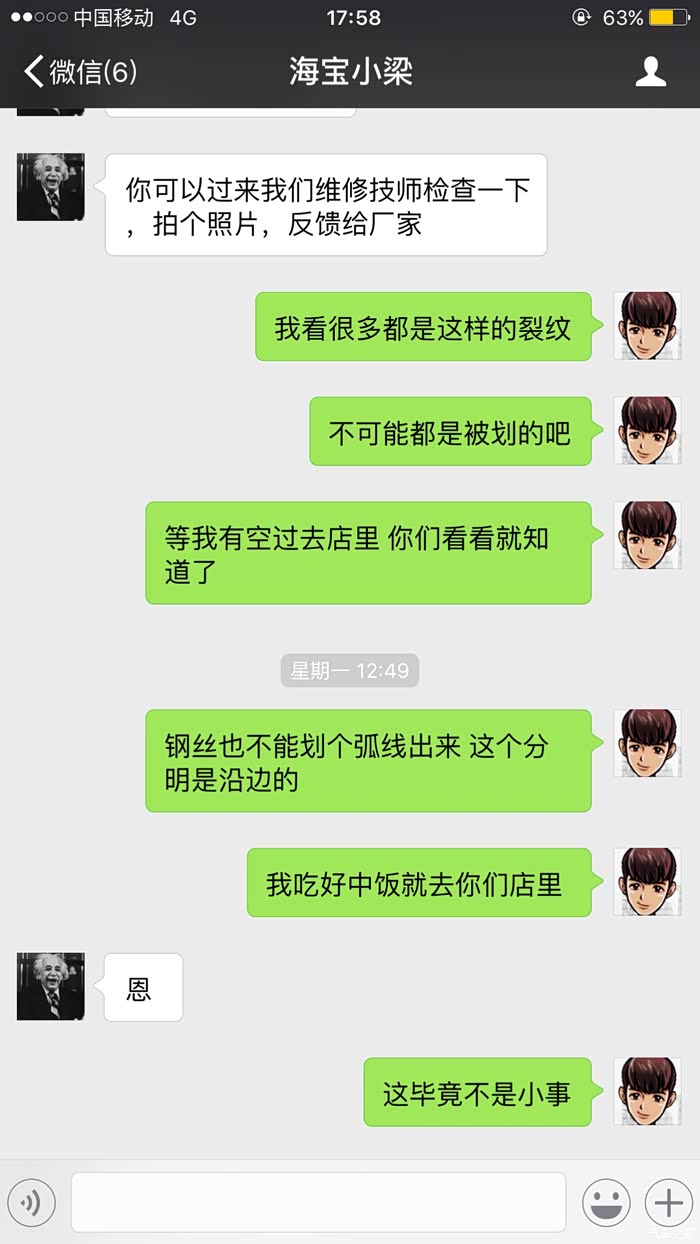Tap the message text field
The height and width of the screenshot is (1244, 700).
point(318,1202)
